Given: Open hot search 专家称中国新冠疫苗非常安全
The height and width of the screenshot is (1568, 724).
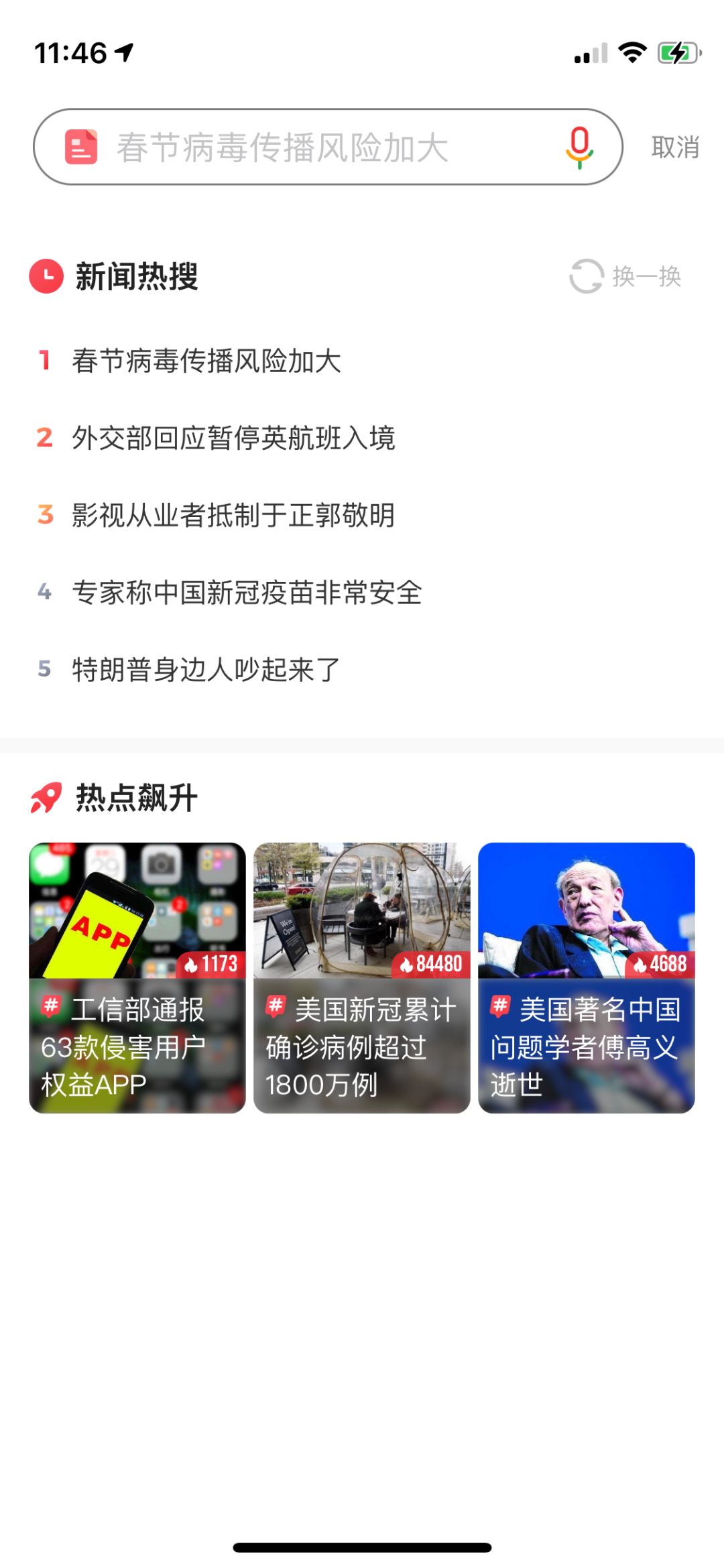Looking at the screenshot, I should pyautogui.click(x=247, y=593).
